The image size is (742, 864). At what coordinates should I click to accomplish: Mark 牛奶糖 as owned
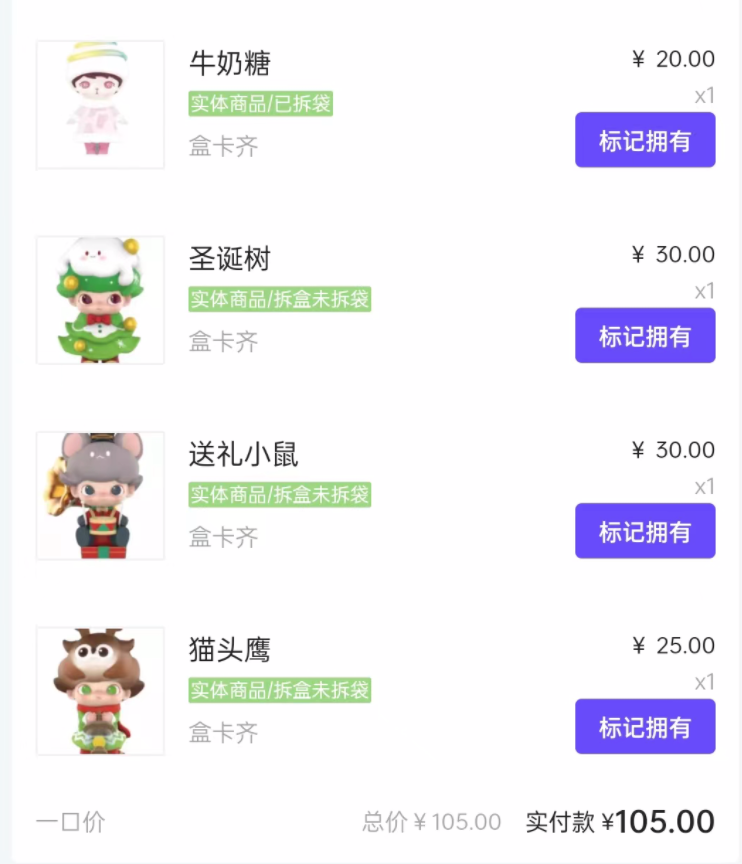[x=645, y=140]
